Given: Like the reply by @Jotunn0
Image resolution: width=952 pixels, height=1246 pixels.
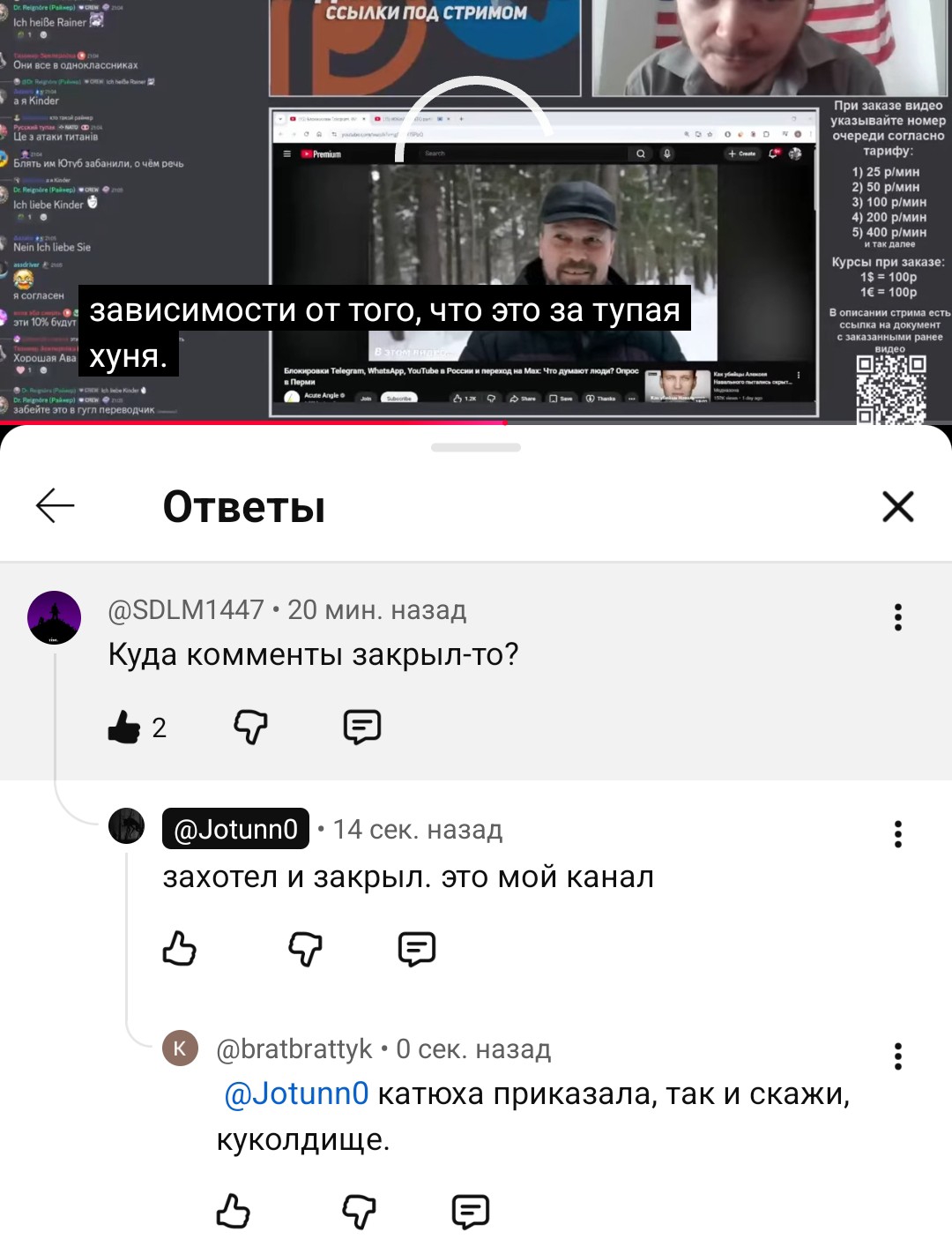Looking at the screenshot, I should pyautogui.click(x=180, y=949).
